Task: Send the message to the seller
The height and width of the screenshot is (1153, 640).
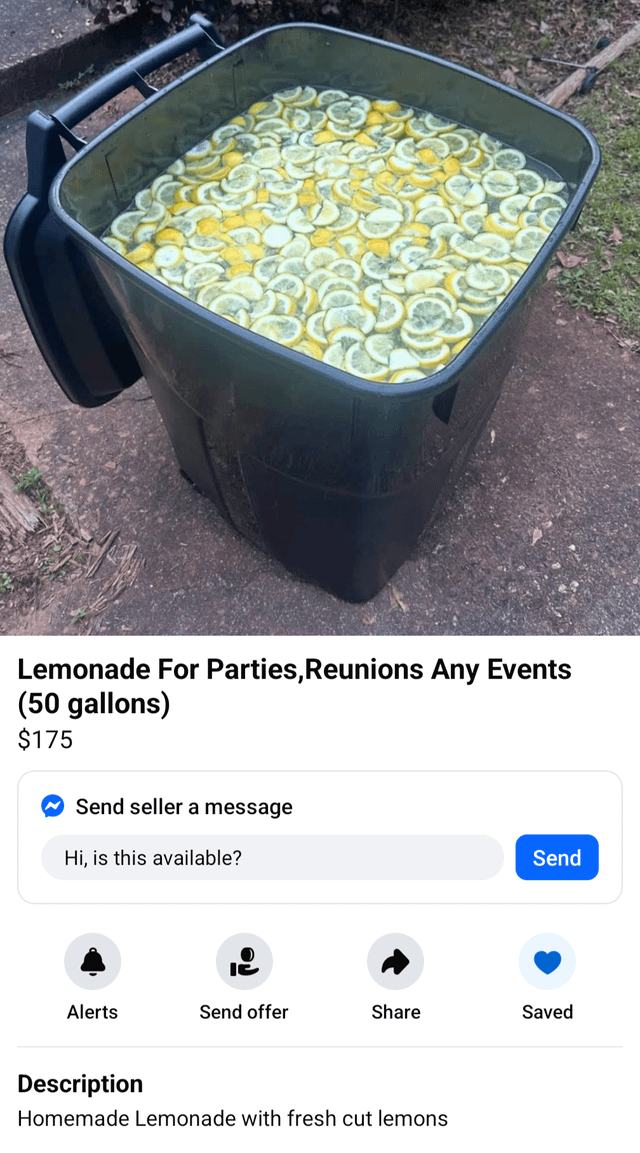Action: [557, 858]
